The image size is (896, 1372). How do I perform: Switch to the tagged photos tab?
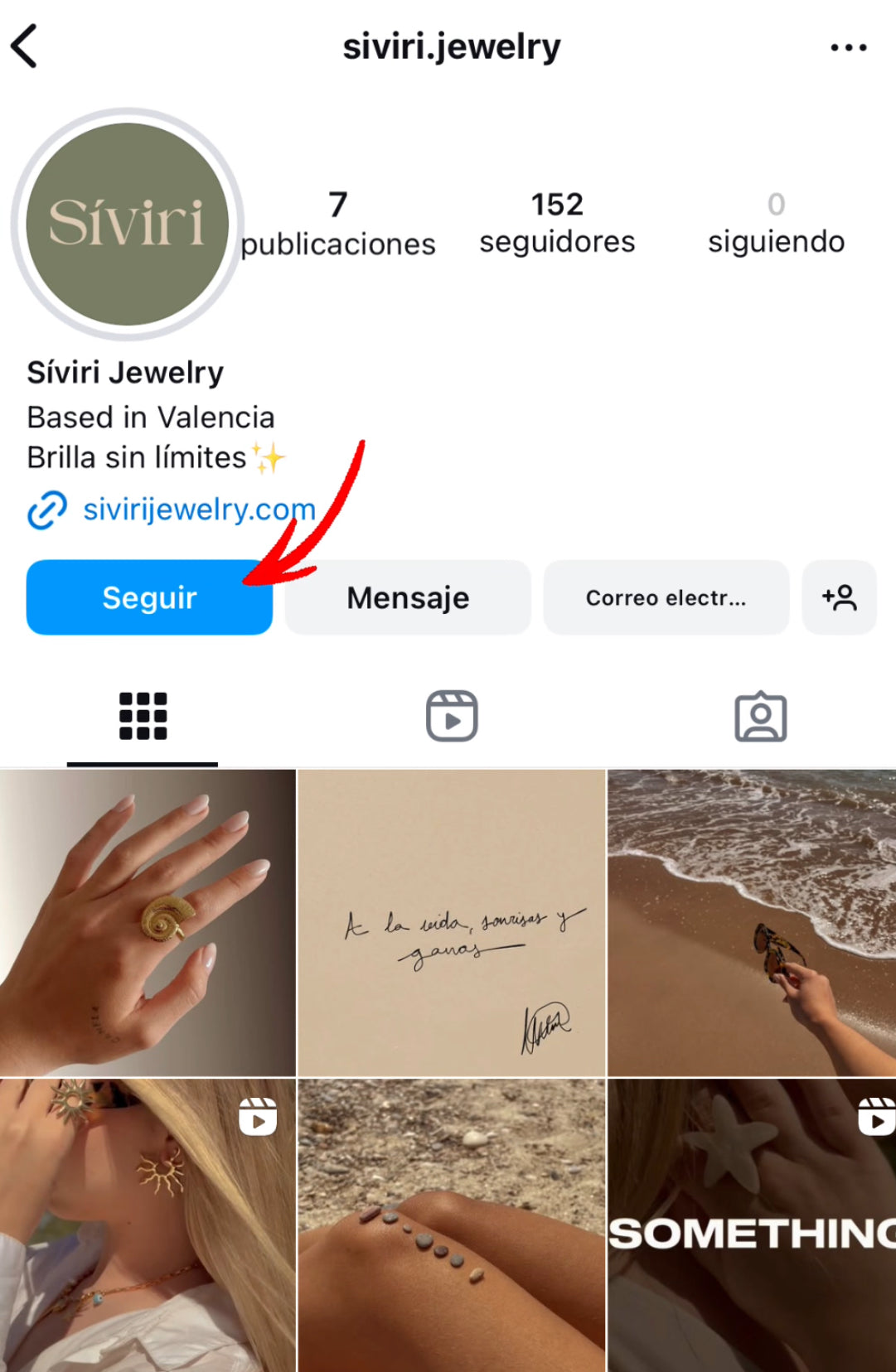(x=760, y=716)
